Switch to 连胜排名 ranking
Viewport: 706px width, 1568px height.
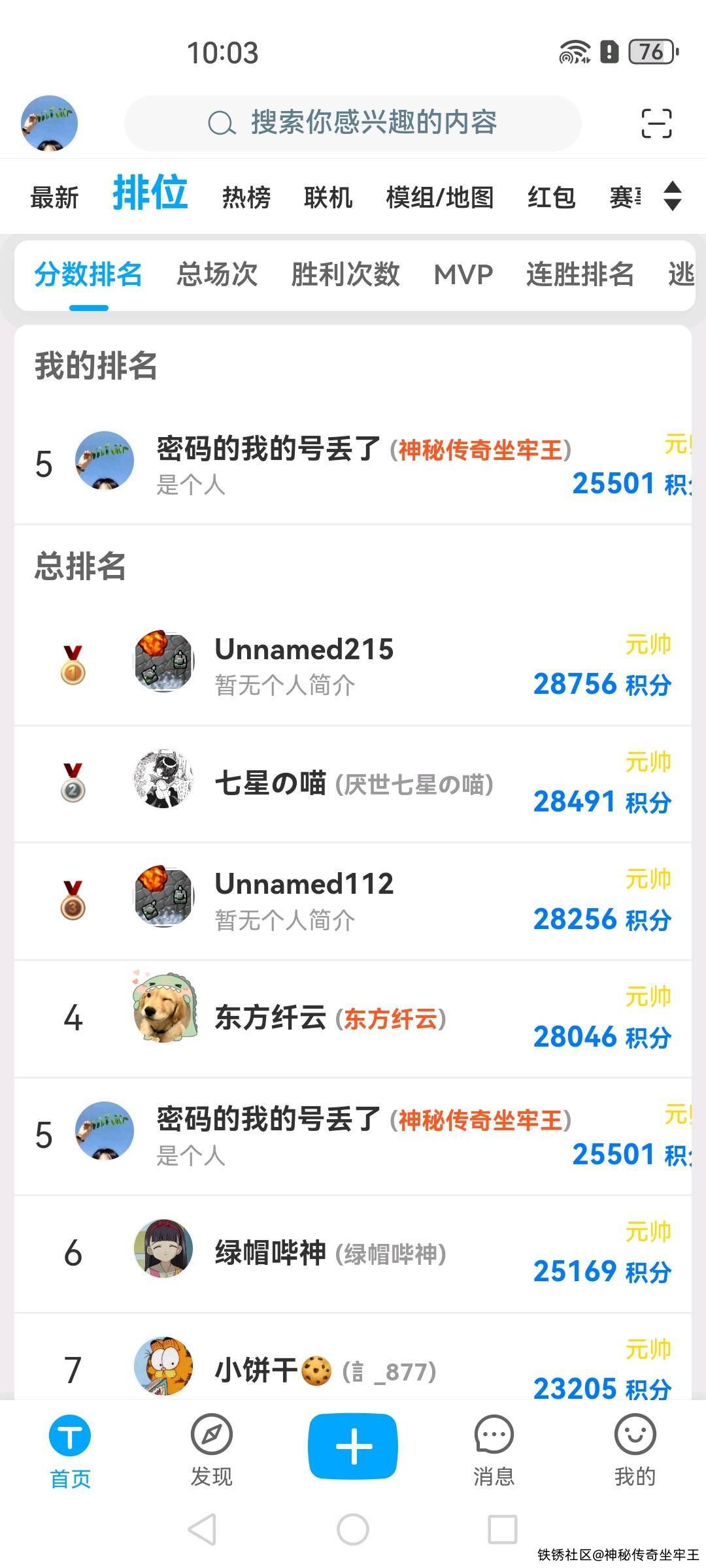pyautogui.click(x=580, y=274)
